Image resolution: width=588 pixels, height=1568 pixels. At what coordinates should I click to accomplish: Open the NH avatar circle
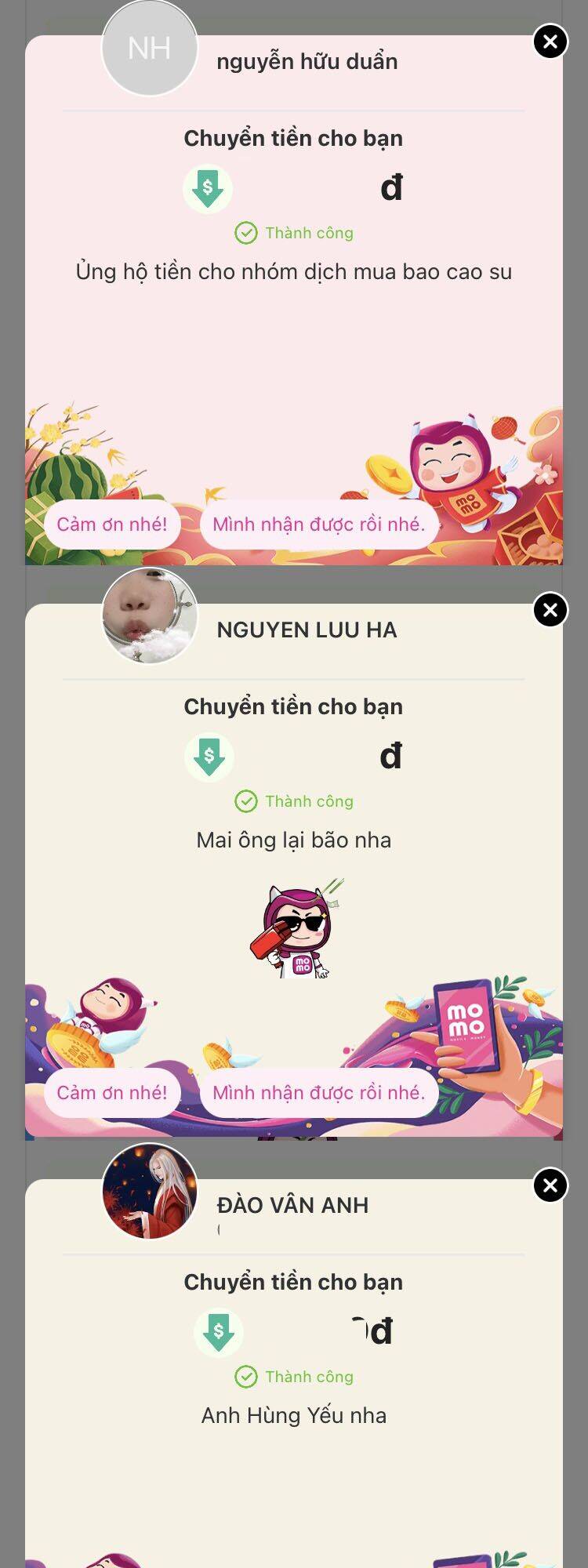[x=149, y=47]
